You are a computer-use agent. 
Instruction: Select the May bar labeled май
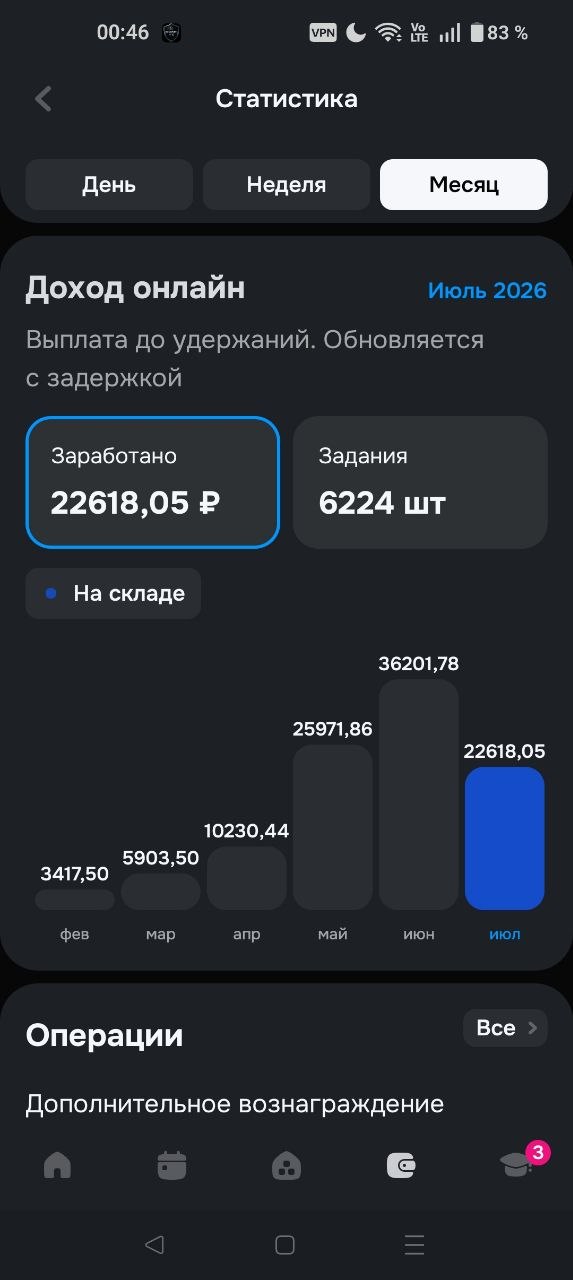tap(333, 827)
